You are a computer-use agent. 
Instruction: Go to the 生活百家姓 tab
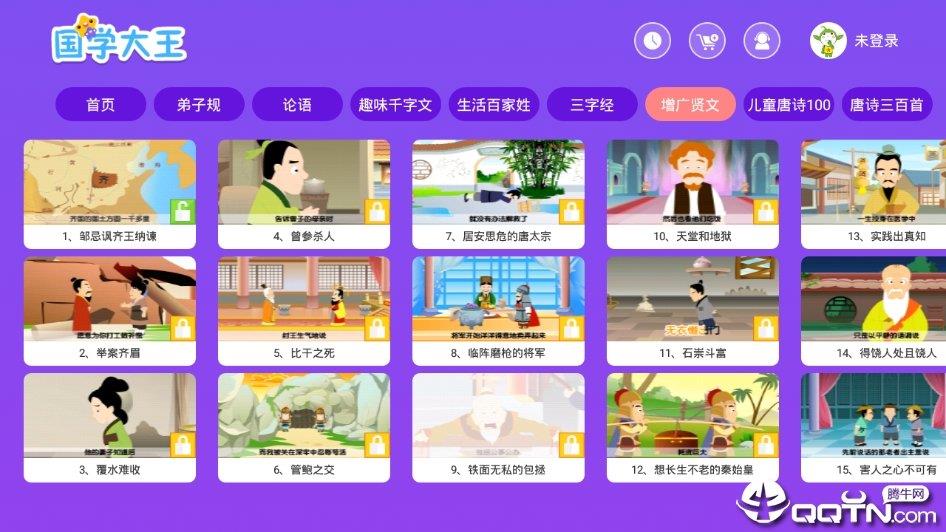tap(493, 104)
